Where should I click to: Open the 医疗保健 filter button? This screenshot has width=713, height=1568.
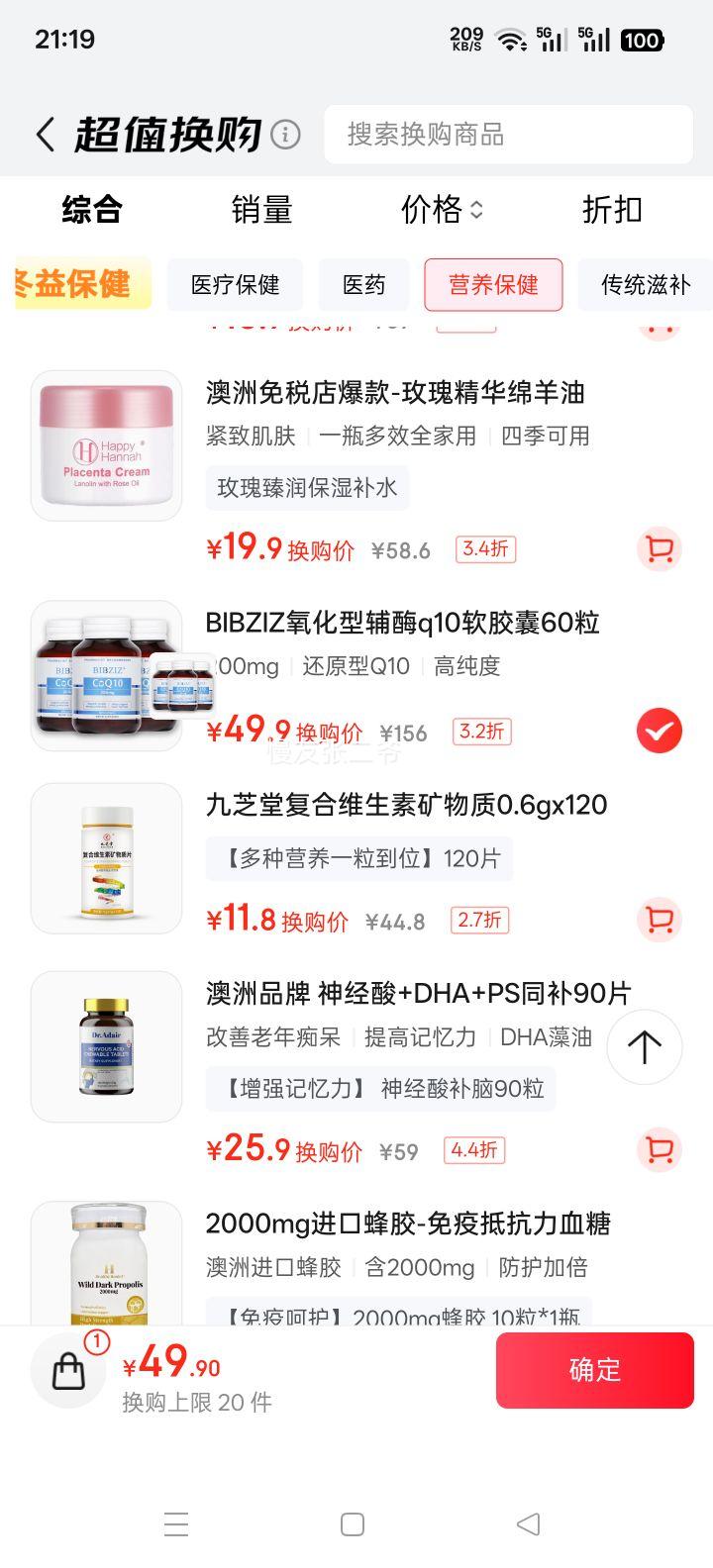[x=235, y=285]
